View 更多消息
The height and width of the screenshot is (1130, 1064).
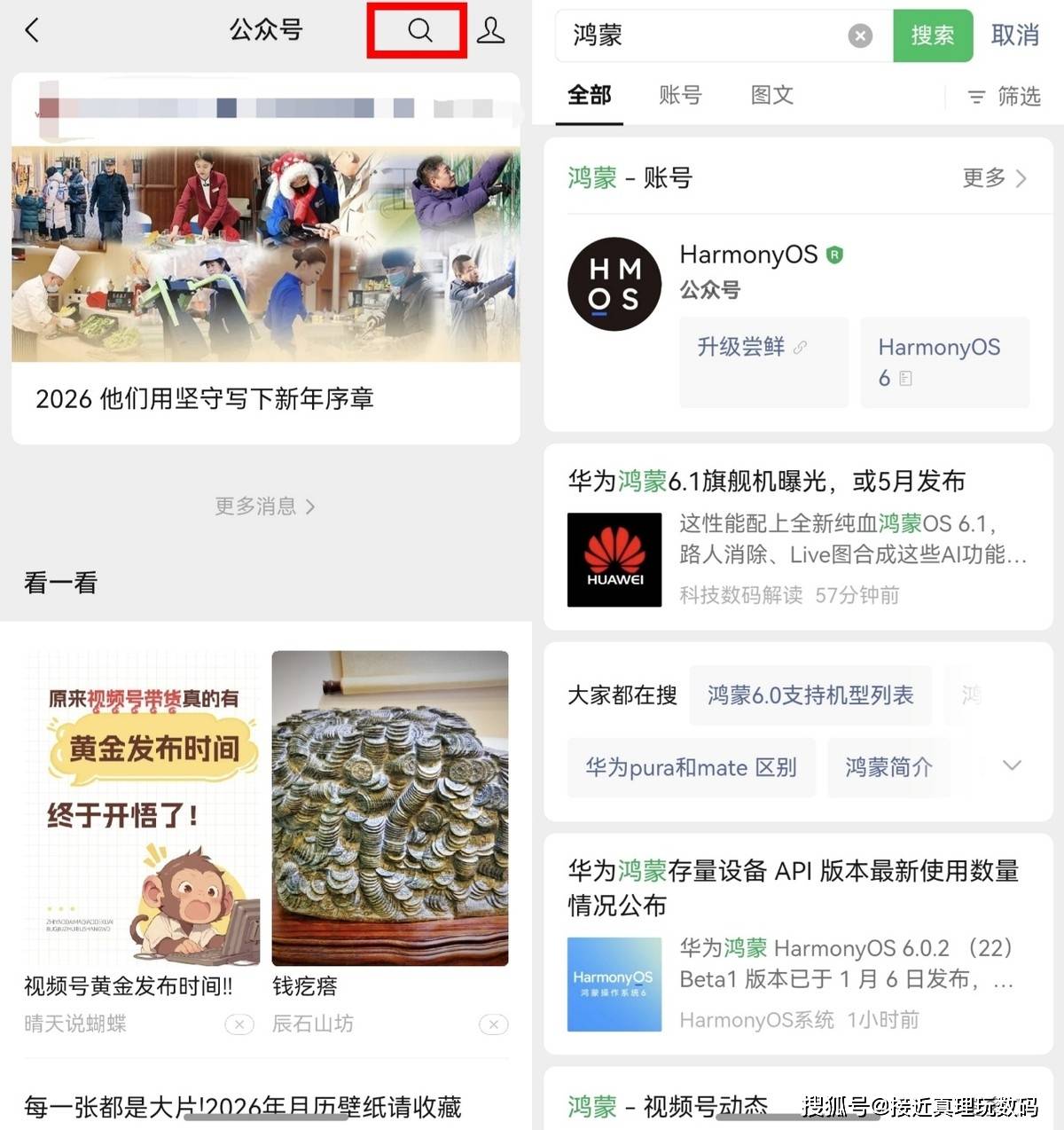(264, 506)
